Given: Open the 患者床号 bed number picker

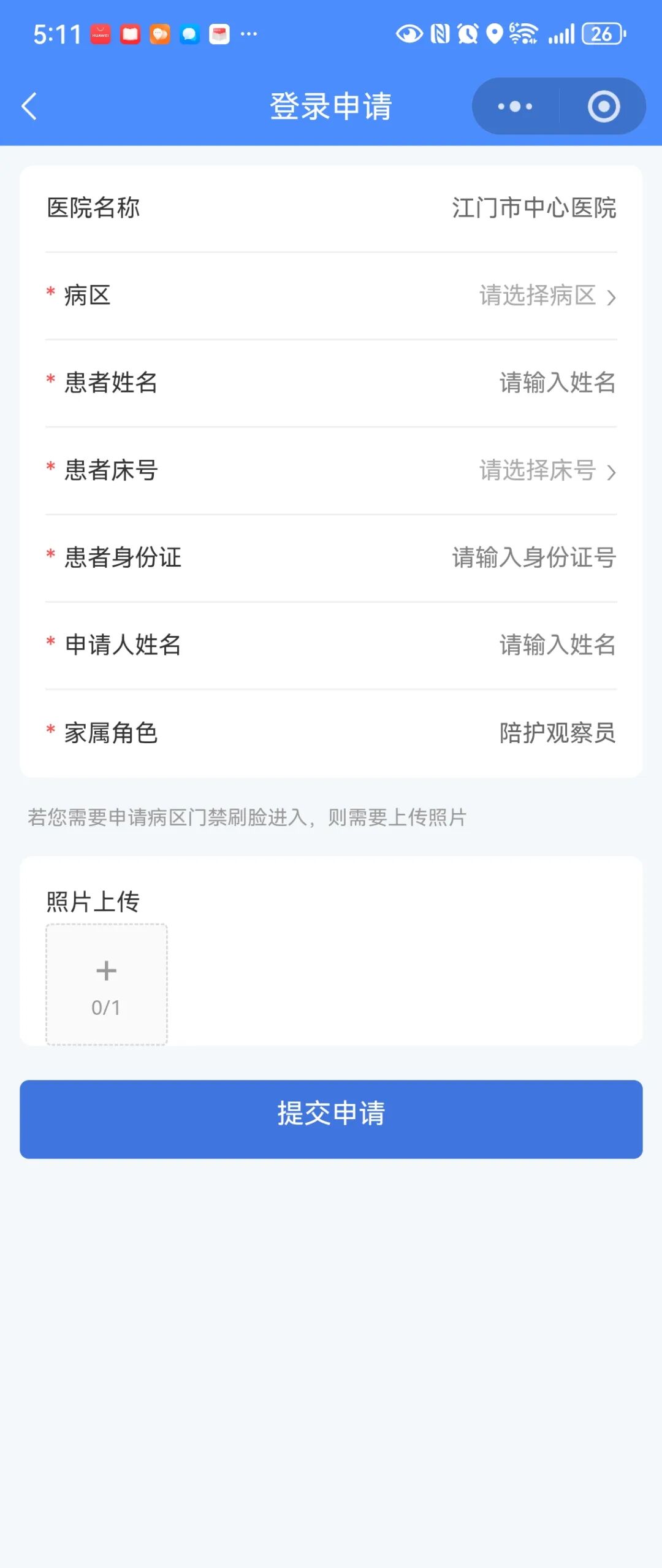Looking at the screenshot, I should (546, 471).
